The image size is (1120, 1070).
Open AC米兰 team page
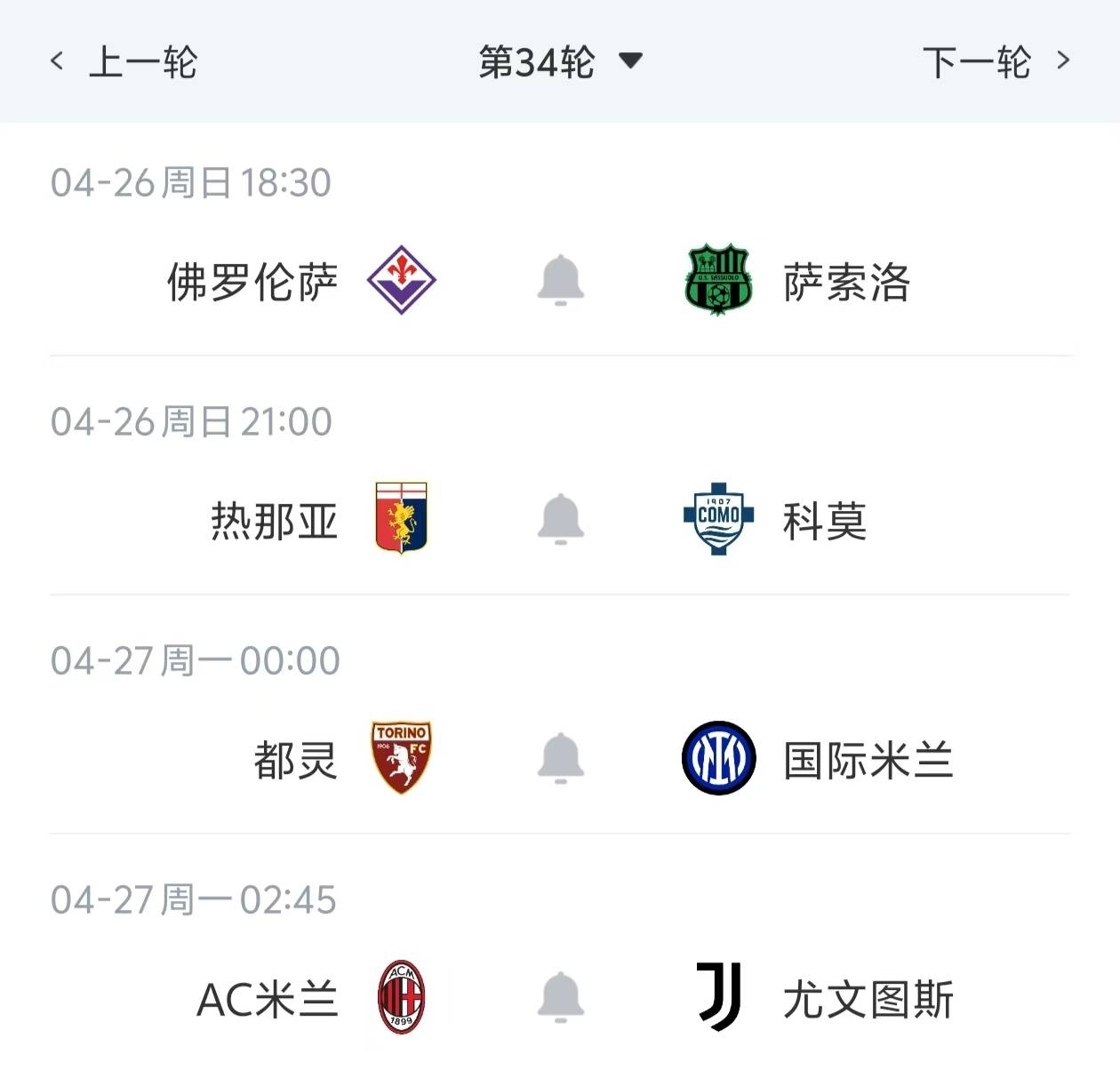point(401,997)
